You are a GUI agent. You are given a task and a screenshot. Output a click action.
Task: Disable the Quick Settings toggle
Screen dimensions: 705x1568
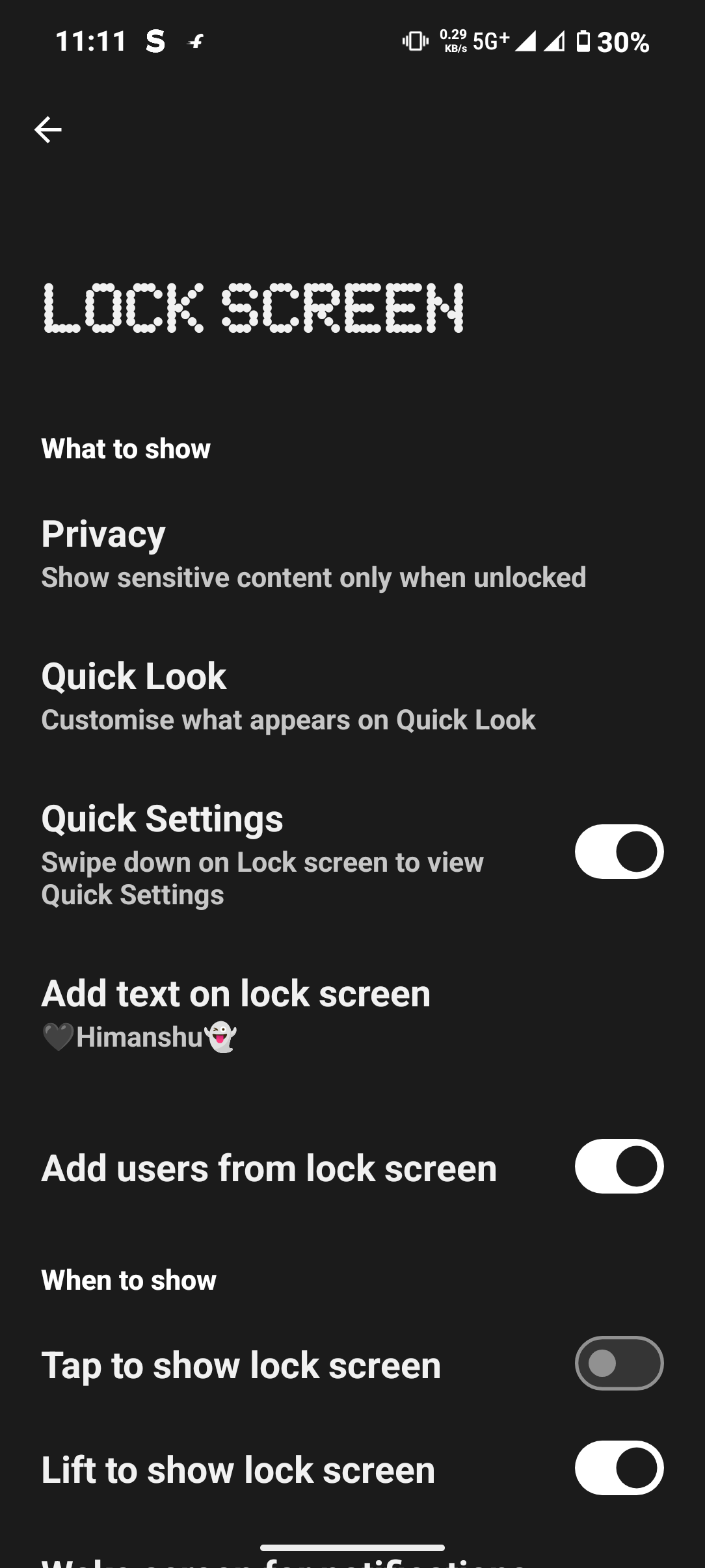point(618,852)
